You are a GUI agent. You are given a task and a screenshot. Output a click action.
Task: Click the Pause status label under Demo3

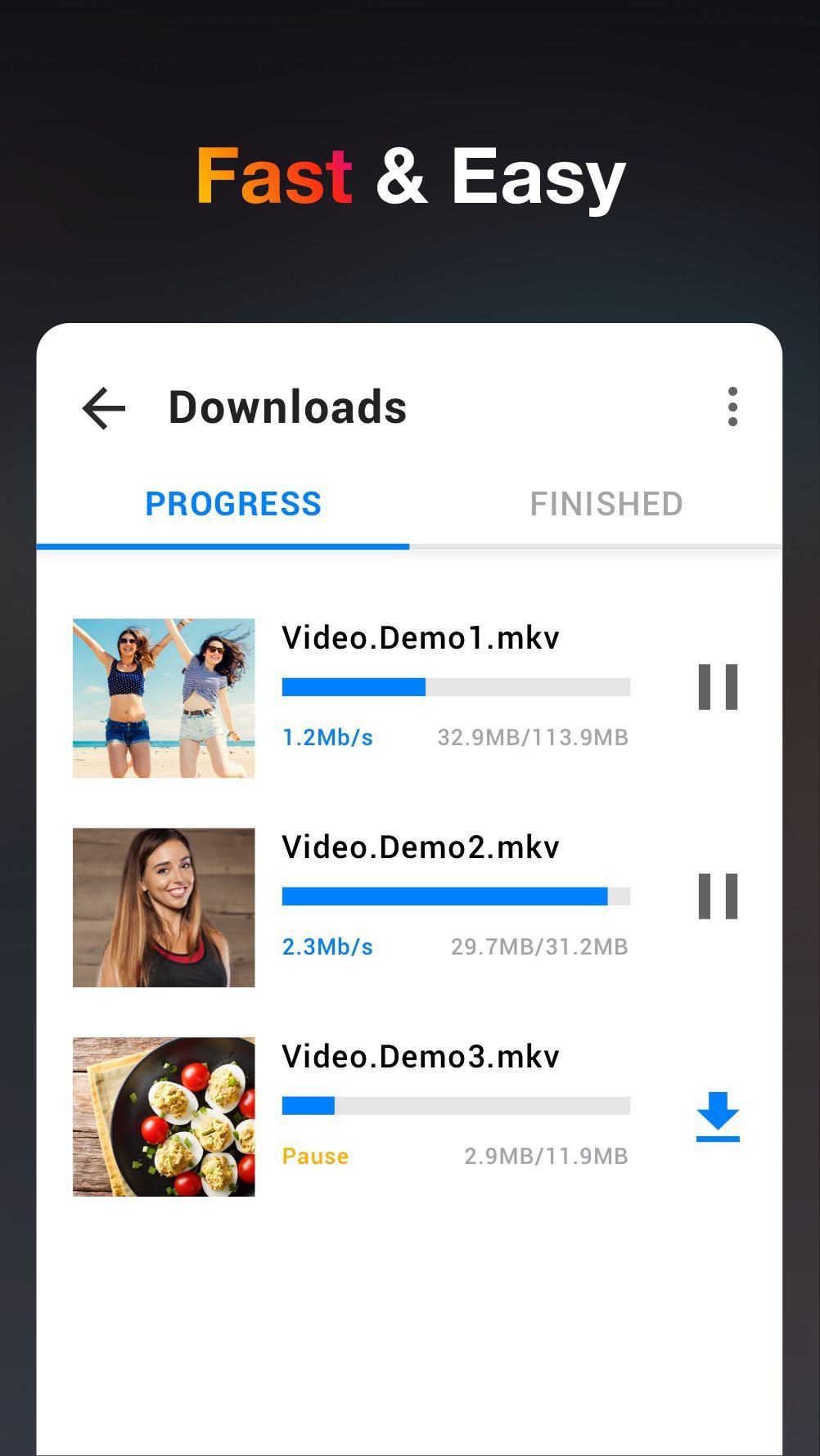[x=314, y=1156]
